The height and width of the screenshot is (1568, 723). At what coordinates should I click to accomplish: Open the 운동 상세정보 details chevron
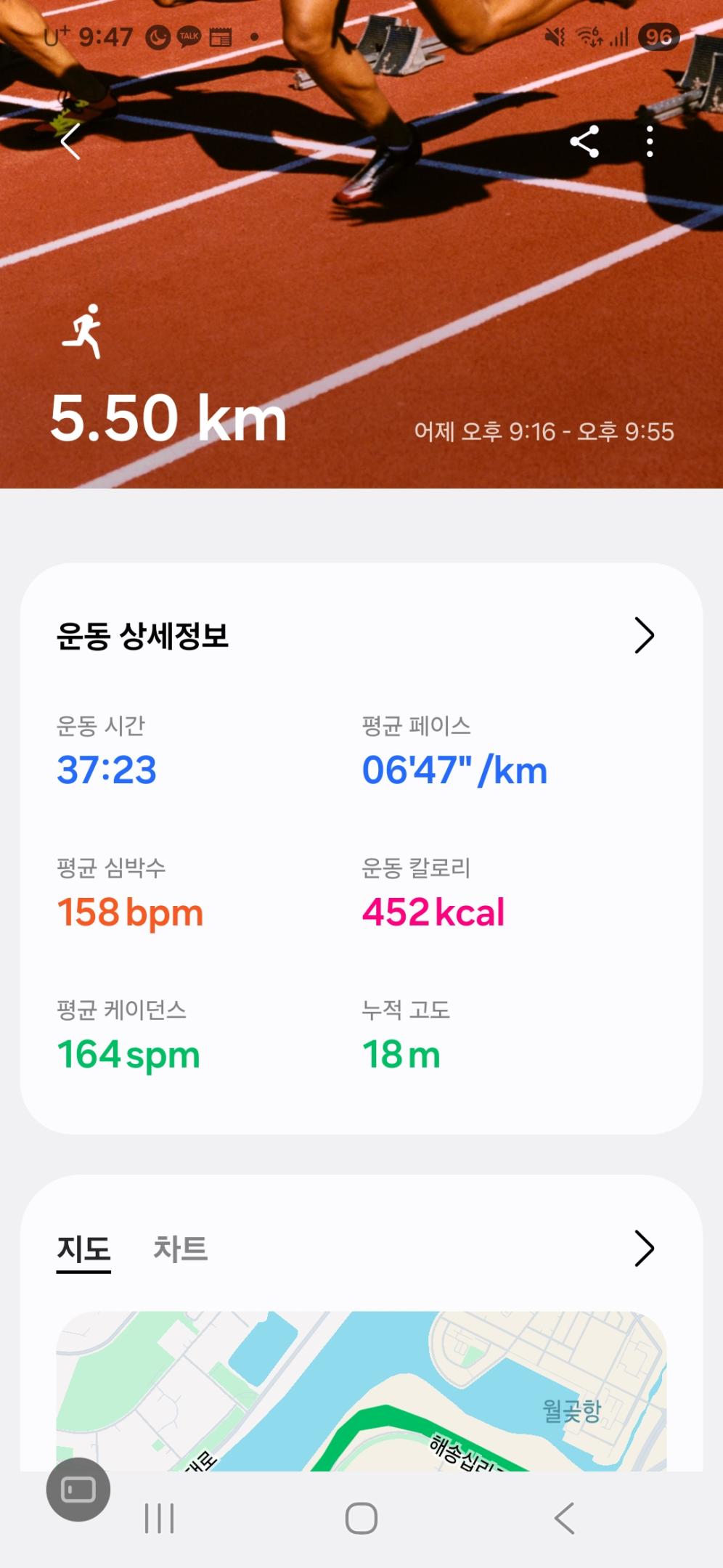(x=644, y=636)
